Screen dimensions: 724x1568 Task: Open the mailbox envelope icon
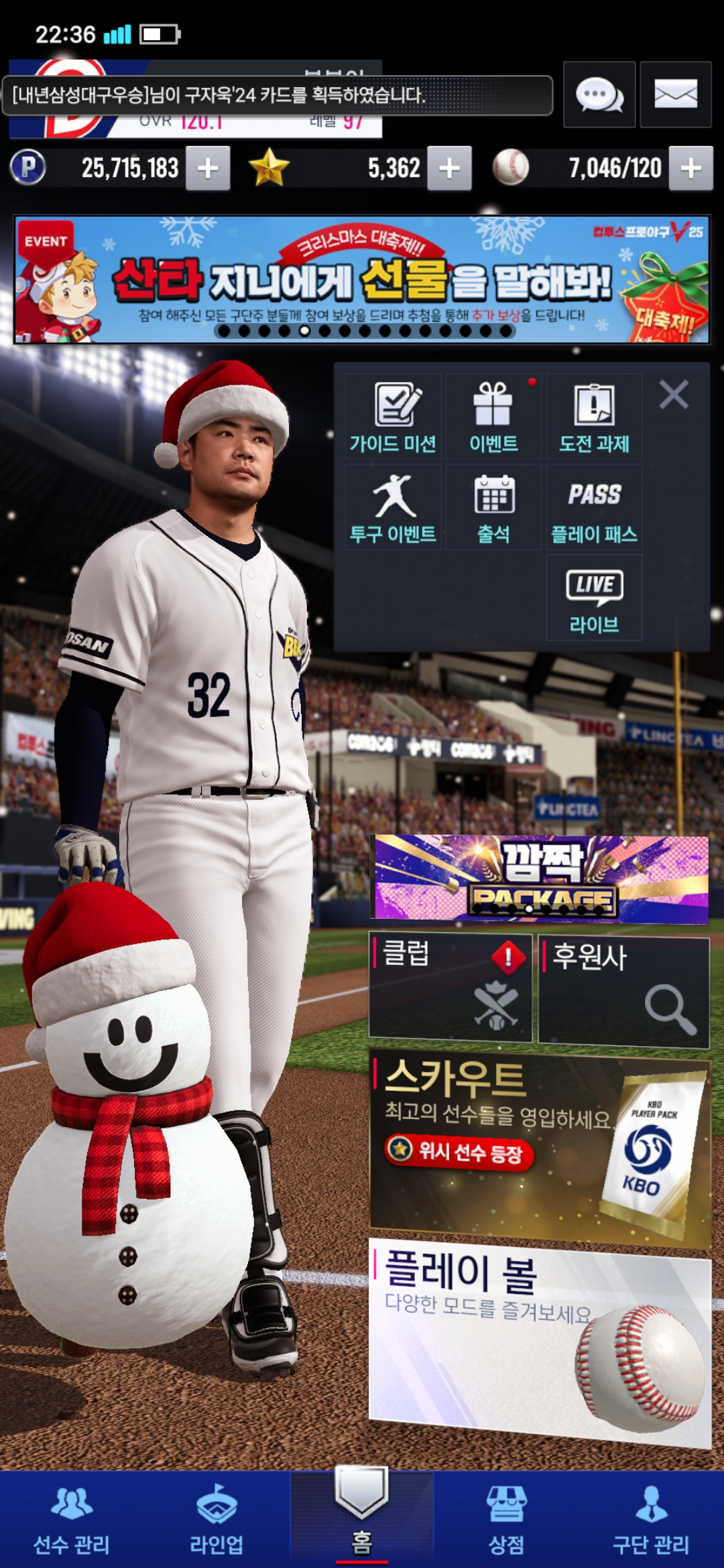click(675, 94)
